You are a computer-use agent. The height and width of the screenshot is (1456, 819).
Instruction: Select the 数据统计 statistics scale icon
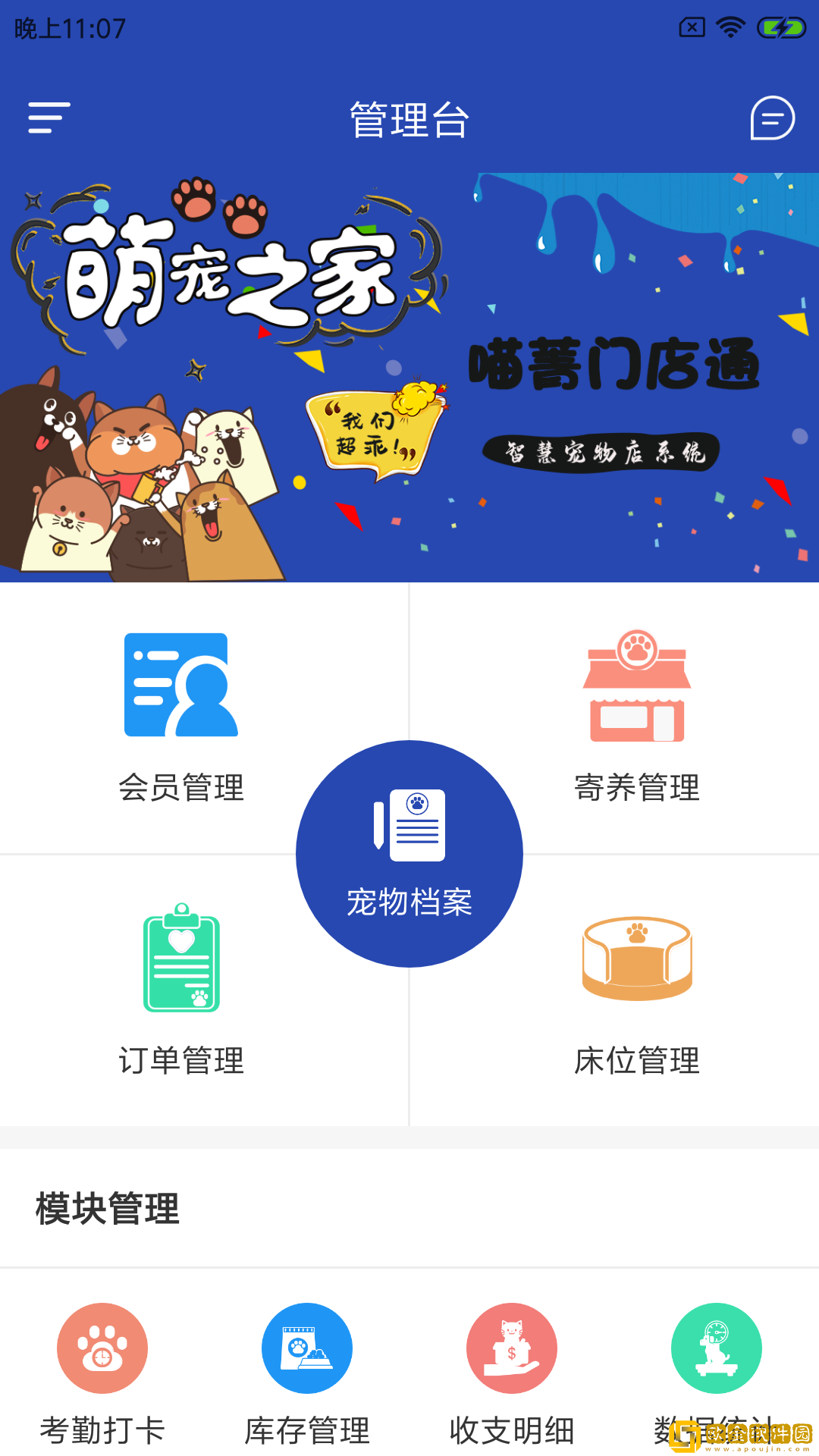coord(716,1348)
